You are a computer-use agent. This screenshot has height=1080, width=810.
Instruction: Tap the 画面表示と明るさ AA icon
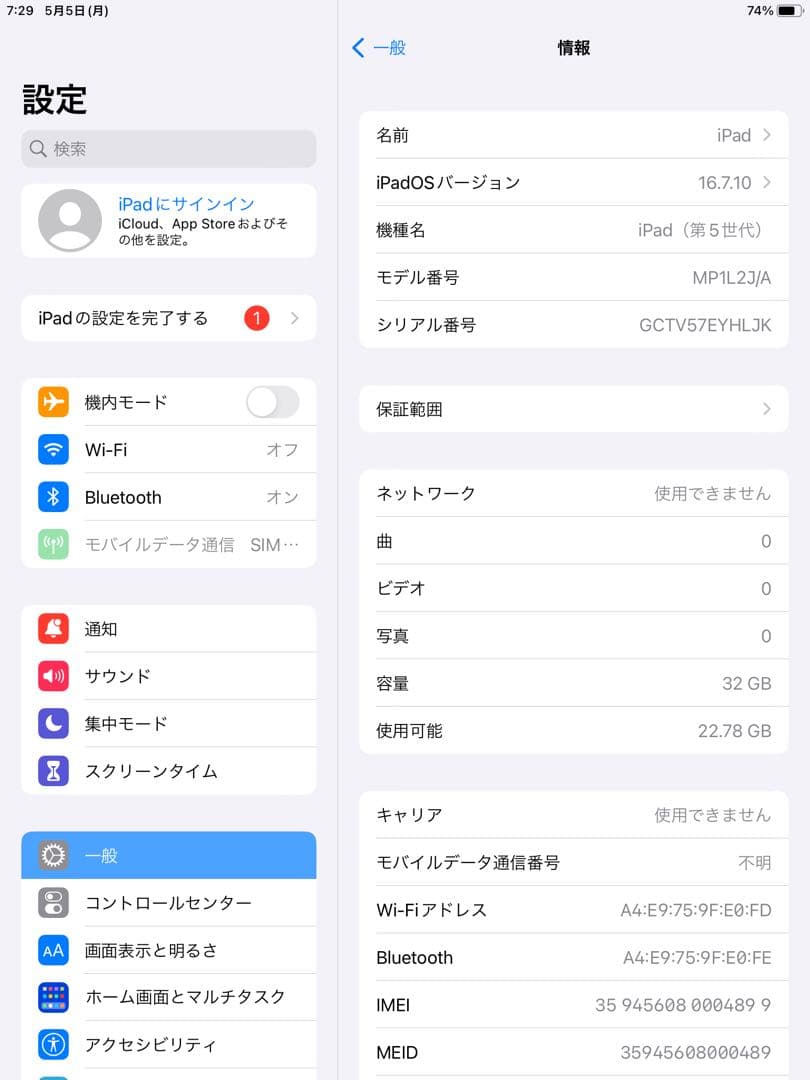pyautogui.click(x=53, y=949)
